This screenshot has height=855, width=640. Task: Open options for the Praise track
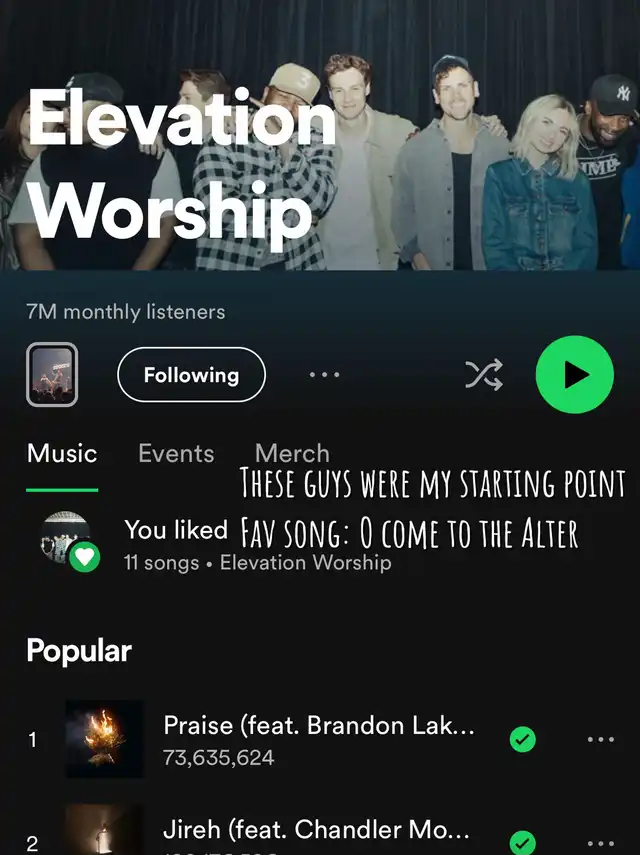(x=600, y=740)
